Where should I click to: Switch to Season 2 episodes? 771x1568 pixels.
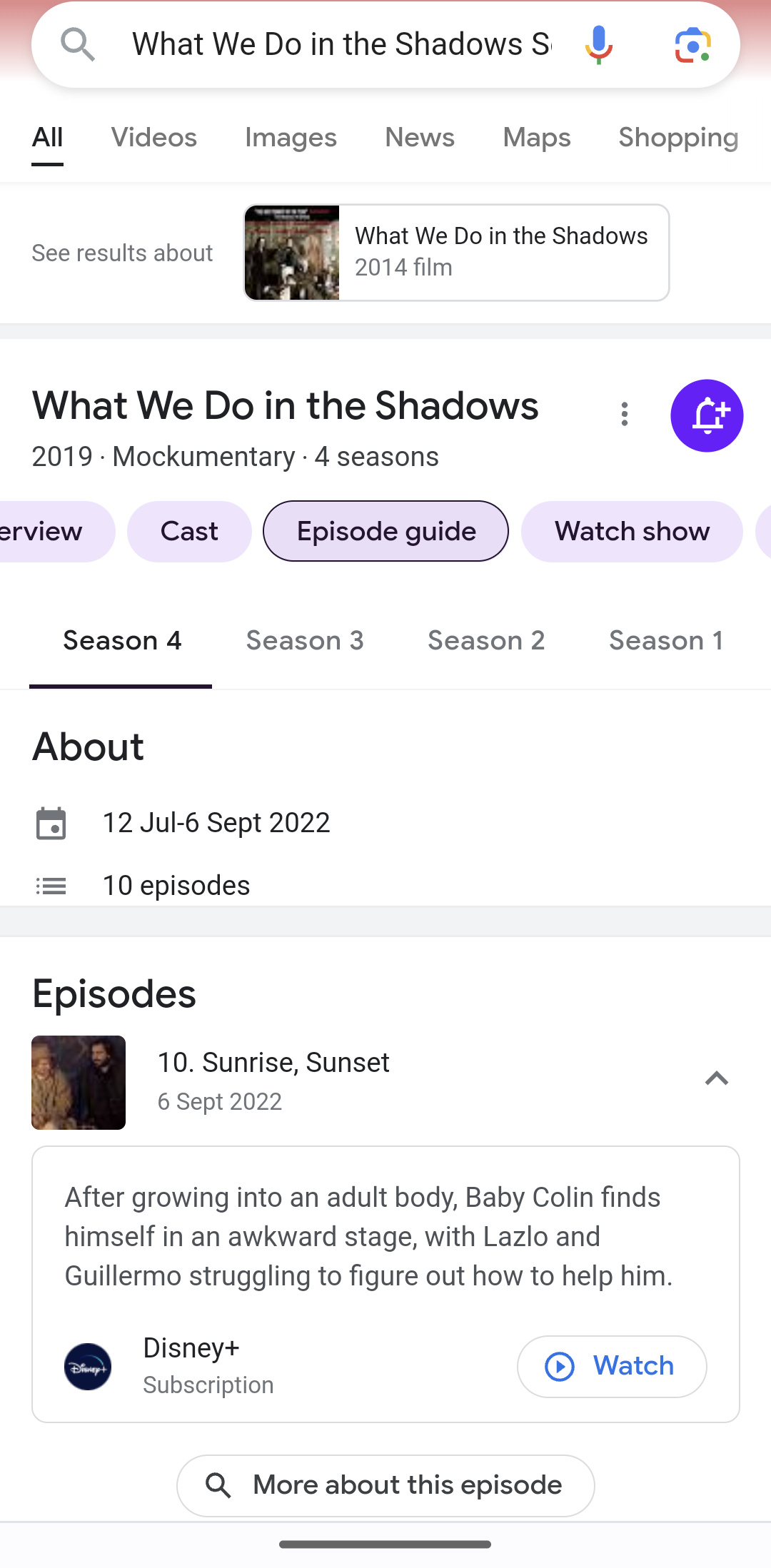[486, 641]
